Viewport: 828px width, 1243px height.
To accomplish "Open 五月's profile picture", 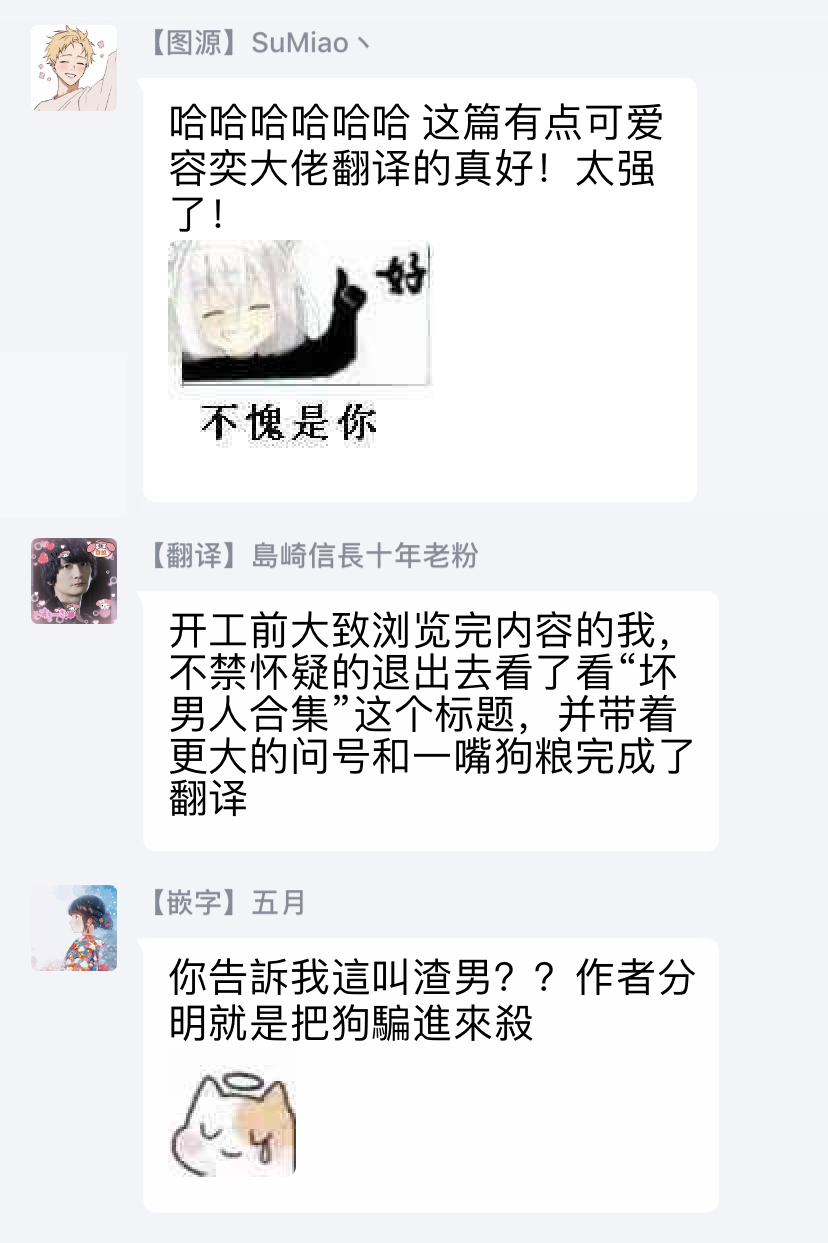I will 74,928.
